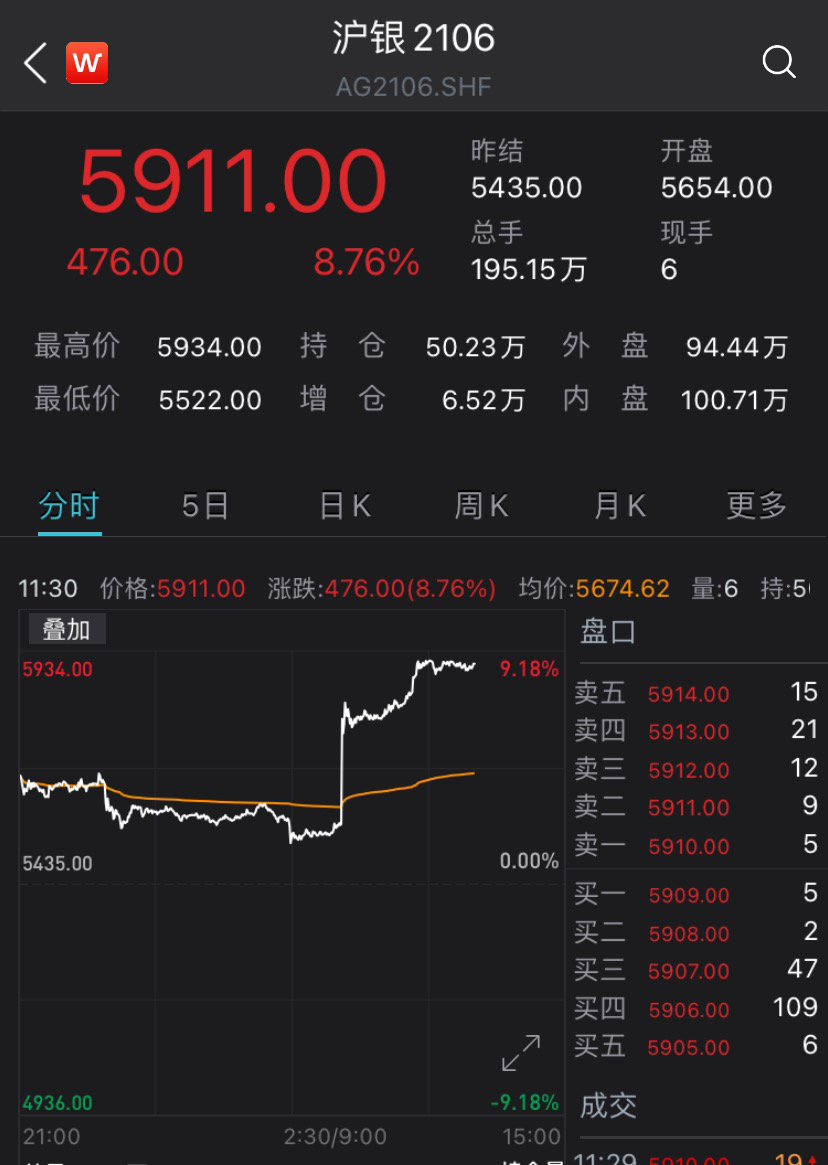Tap the 叠加 overlay button
828x1165 pixels.
point(66,630)
